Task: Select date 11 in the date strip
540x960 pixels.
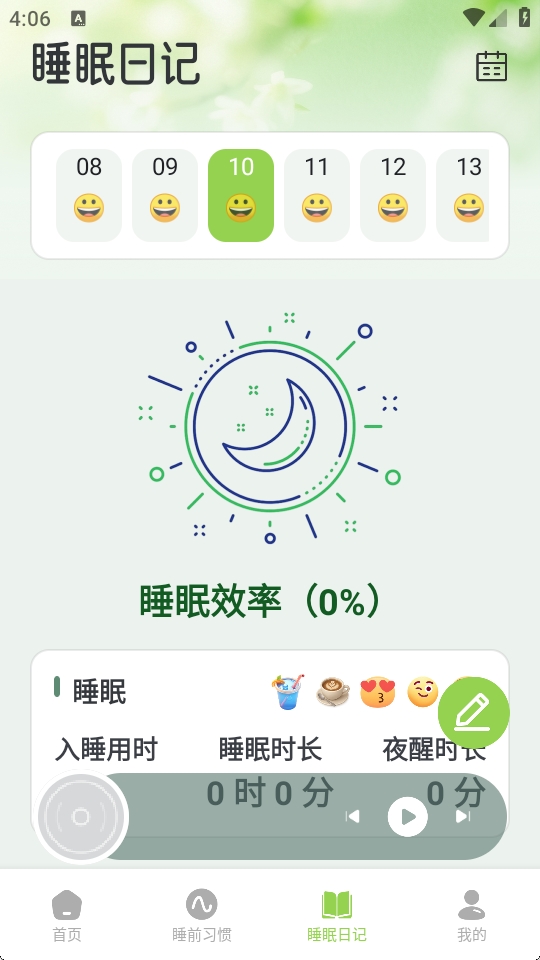Action: coord(317,195)
